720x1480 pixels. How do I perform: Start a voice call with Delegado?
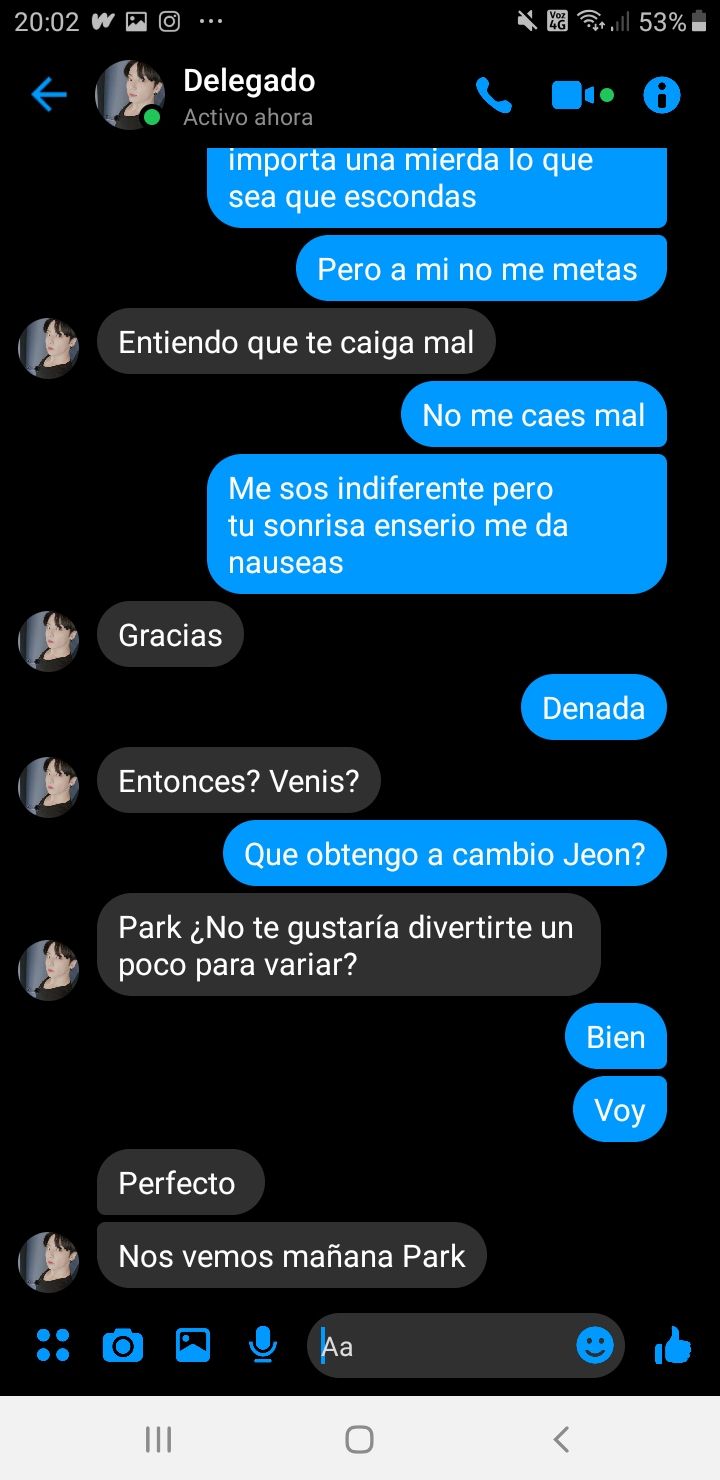point(493,96)
